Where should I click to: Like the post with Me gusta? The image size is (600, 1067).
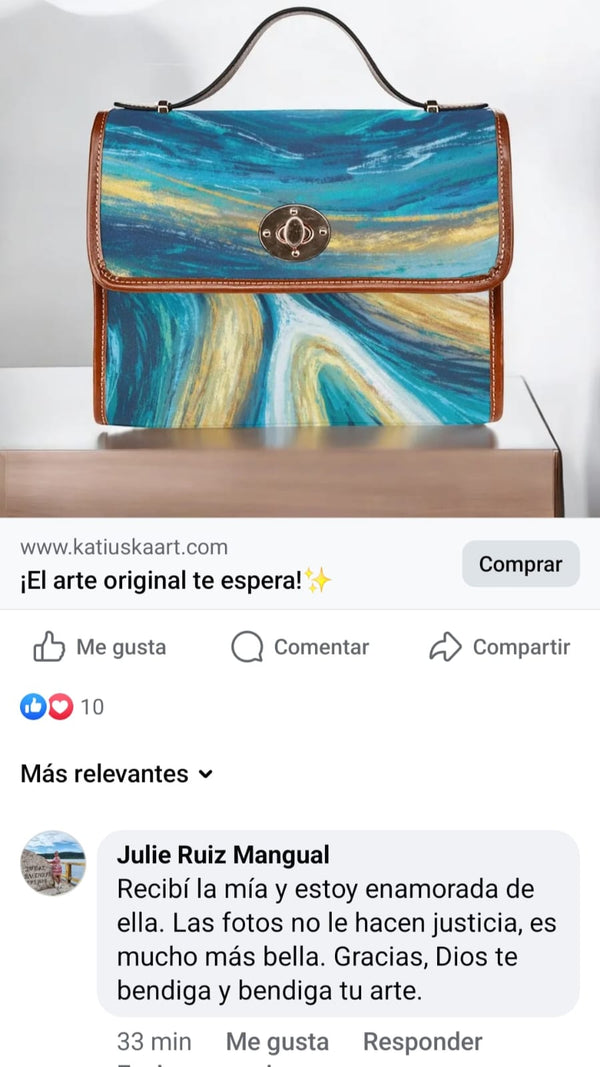(99, 648)
